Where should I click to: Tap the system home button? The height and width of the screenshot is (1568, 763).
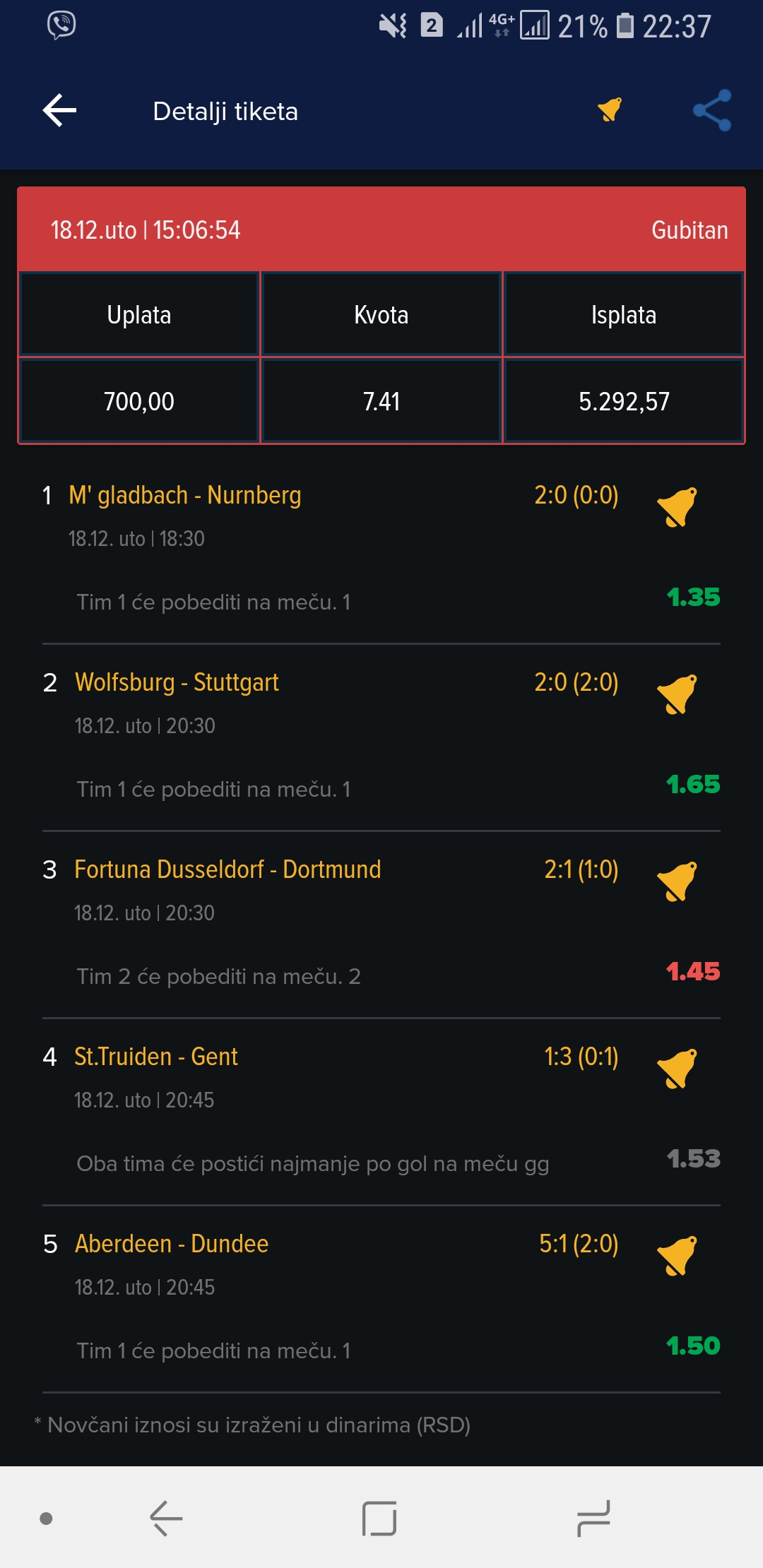click(379, 1519)
